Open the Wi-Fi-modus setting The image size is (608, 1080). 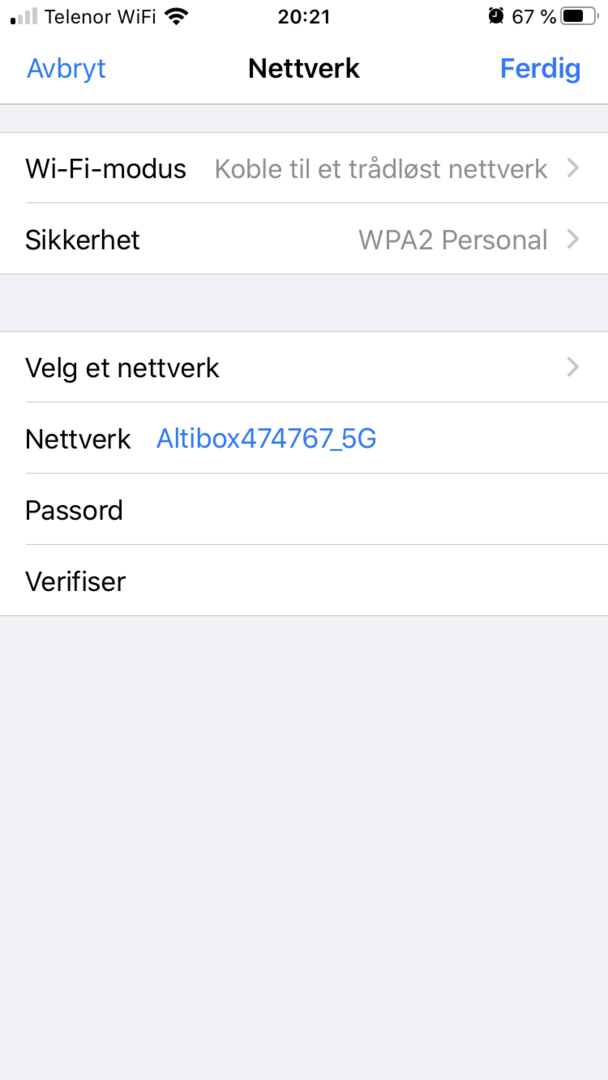point(303,168)
